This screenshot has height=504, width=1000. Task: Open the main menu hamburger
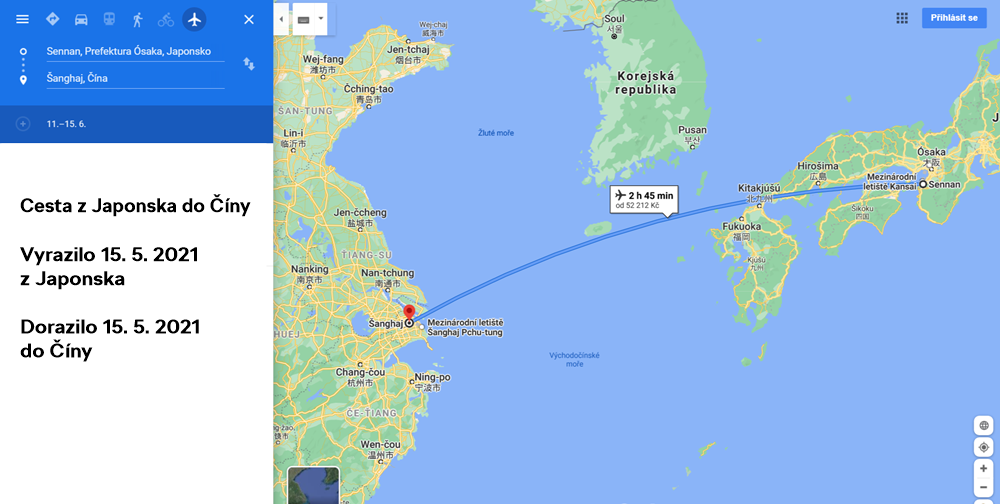[x=22, y=19]
